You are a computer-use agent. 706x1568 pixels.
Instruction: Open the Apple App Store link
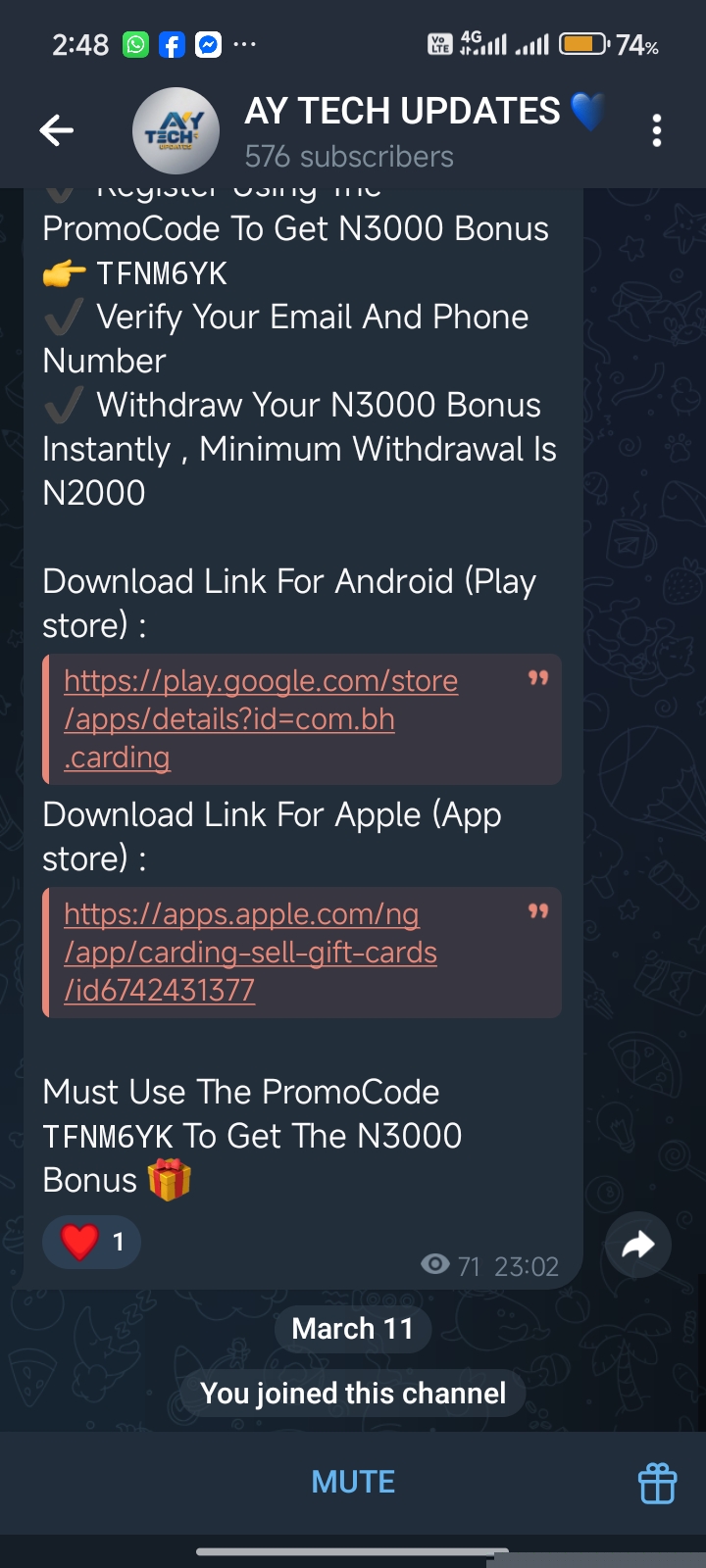pyautogui.click(x=250, y=952)
